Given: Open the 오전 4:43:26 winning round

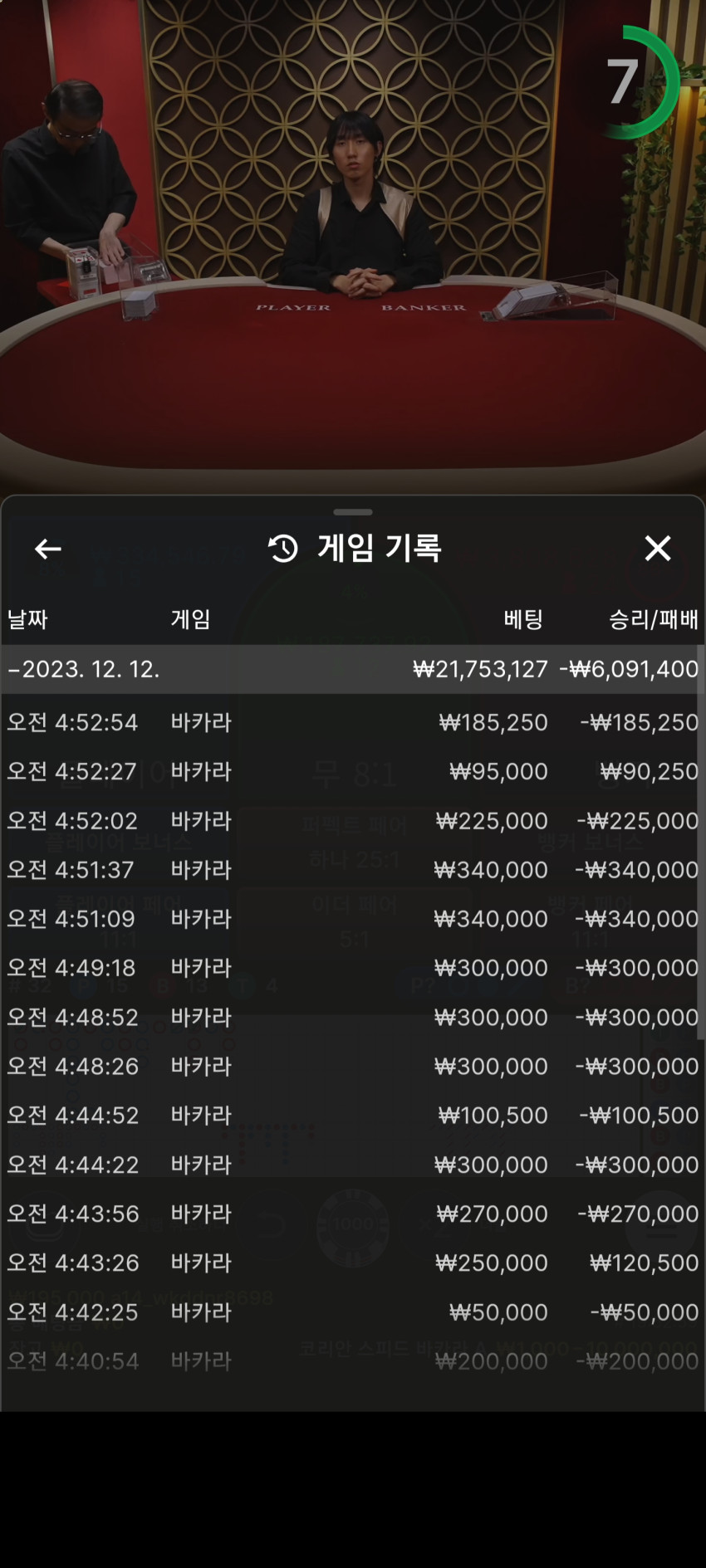Looking at the screenshot, I should point(353,1262).
